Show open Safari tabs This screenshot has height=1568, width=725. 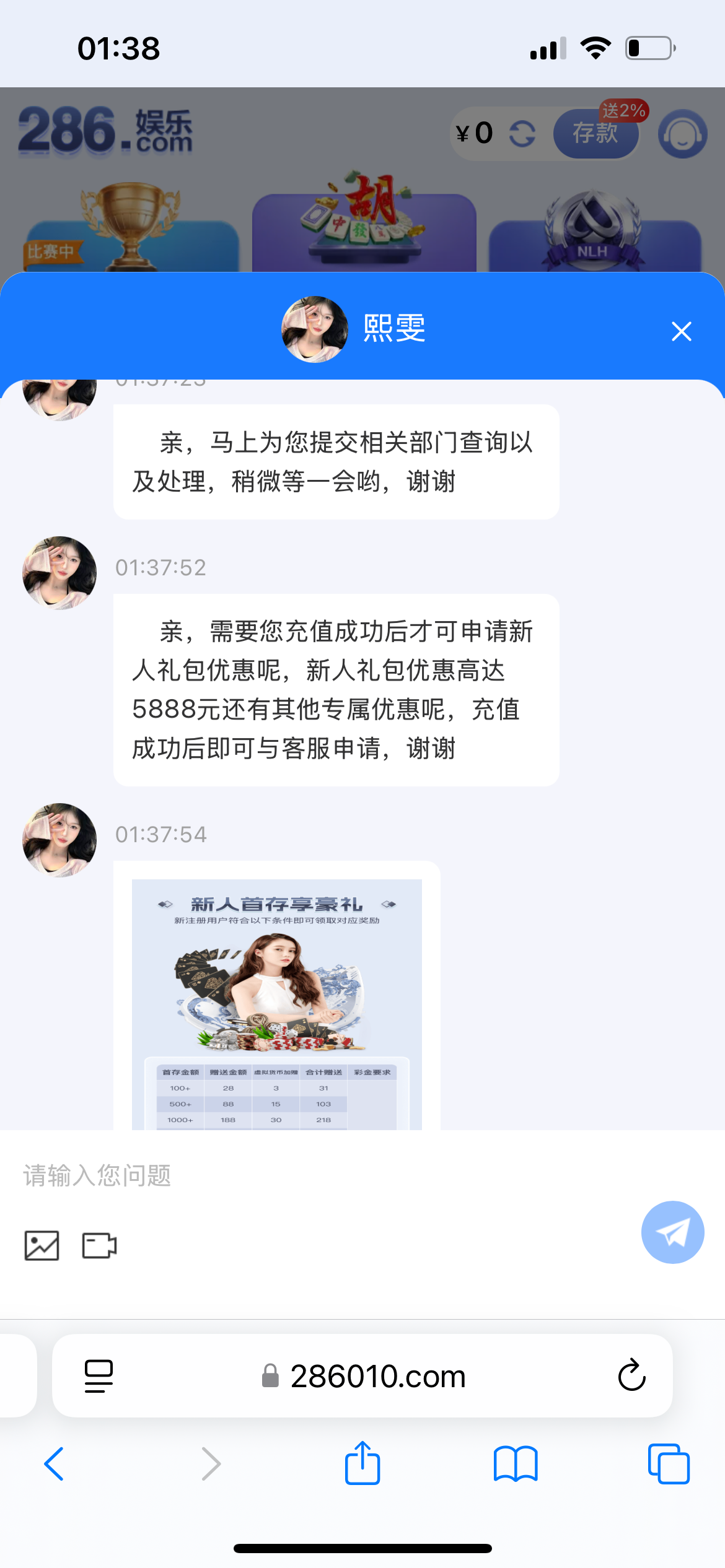click(668, 1464)
